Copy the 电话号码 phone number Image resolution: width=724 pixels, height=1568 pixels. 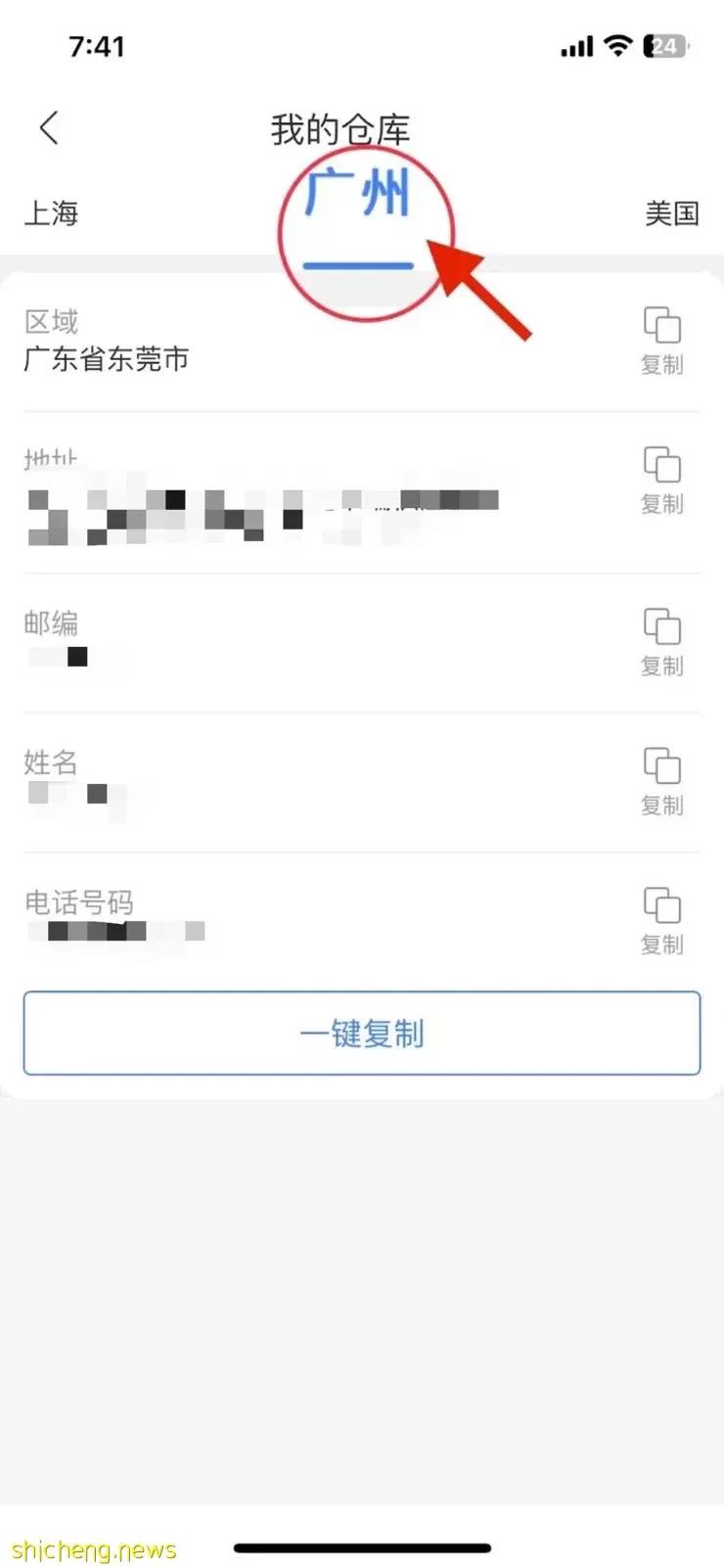click(x=661, y=921)
